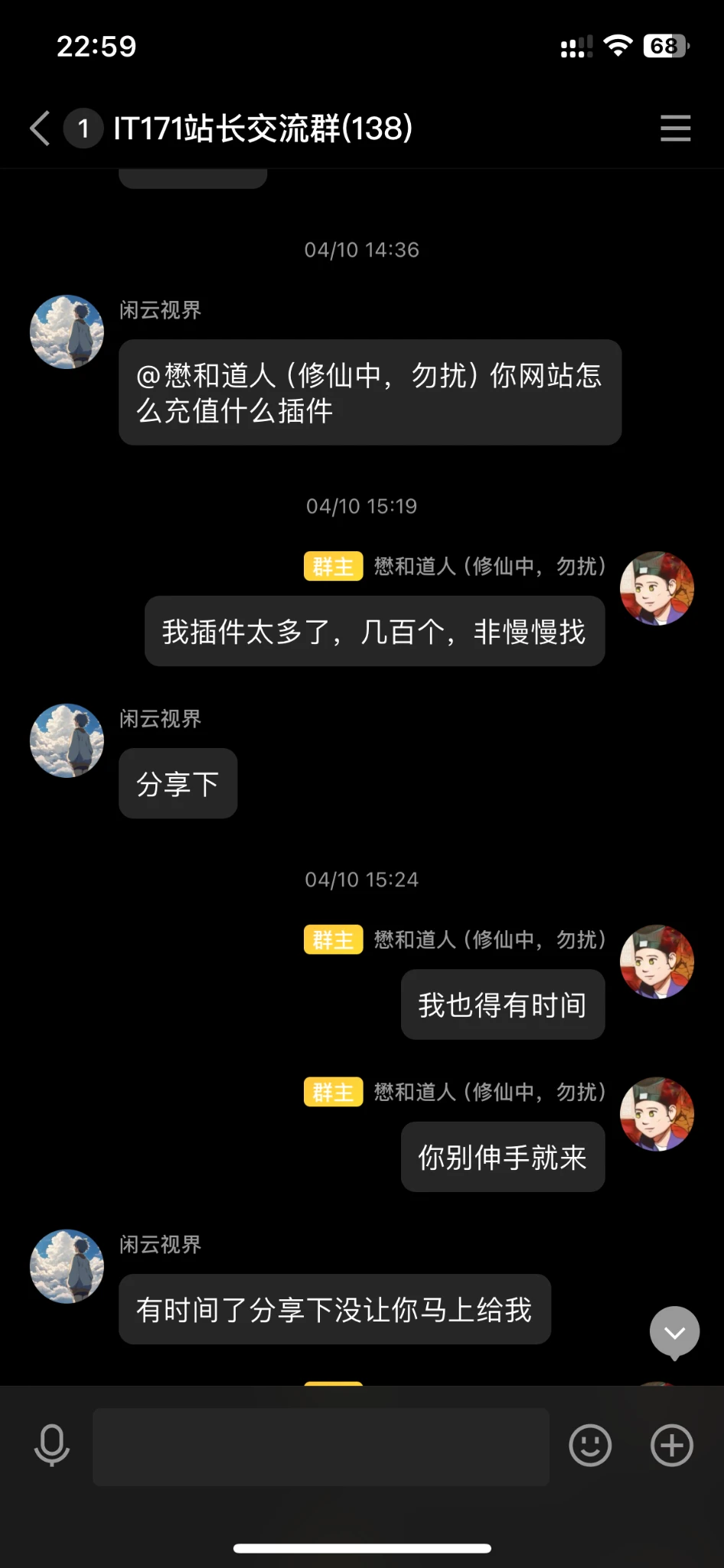Open 闲云视界 avatar next to 分享下
This screenshot has width=724, height=1568.
pos(67,740)
